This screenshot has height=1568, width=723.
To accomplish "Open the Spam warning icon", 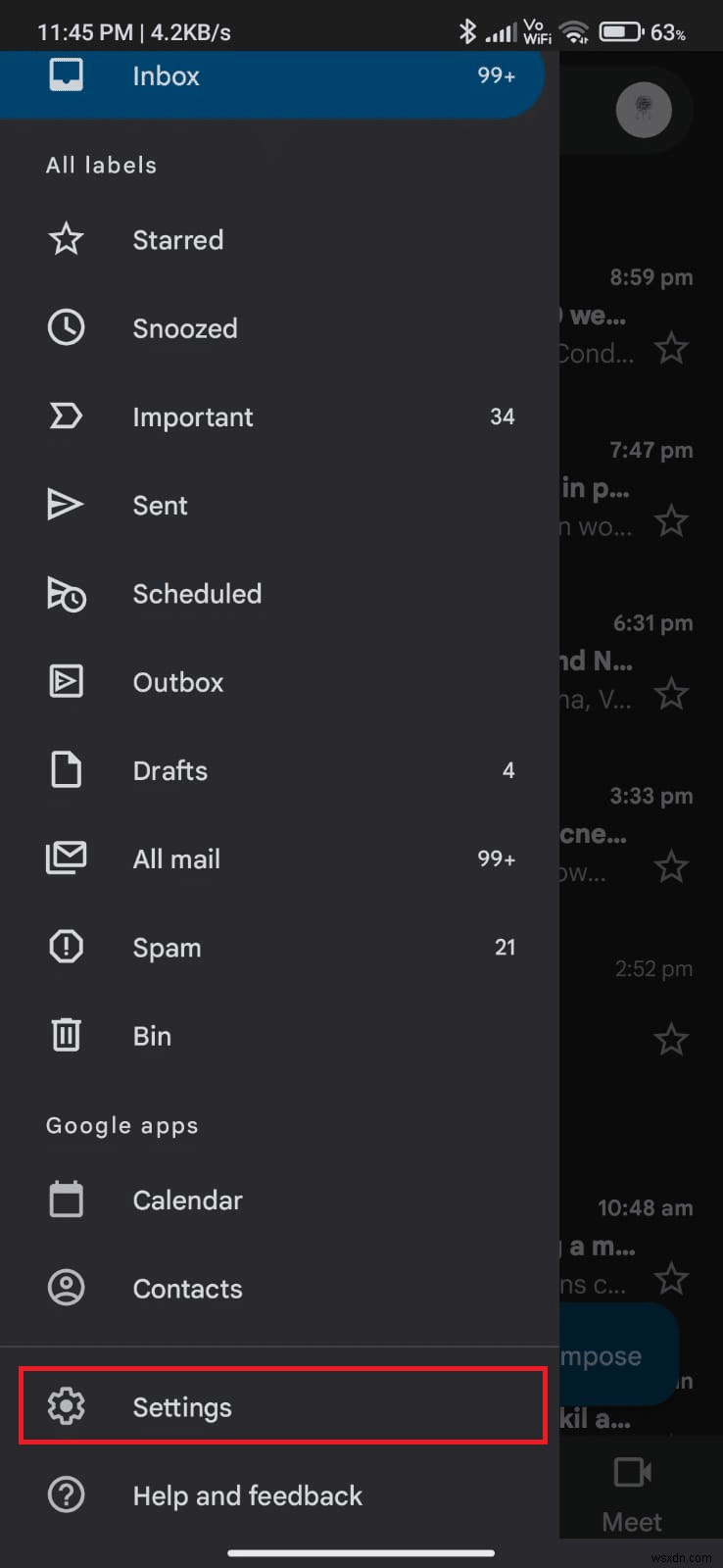I will (66, 946).
